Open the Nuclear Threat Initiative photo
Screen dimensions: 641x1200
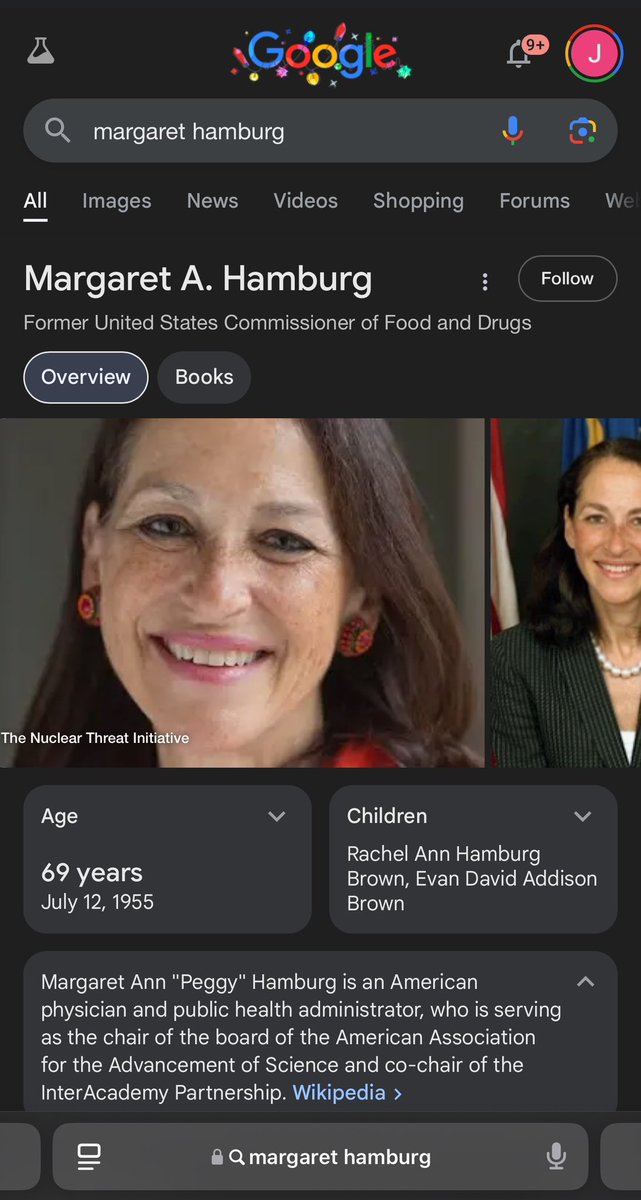[240, 592]
